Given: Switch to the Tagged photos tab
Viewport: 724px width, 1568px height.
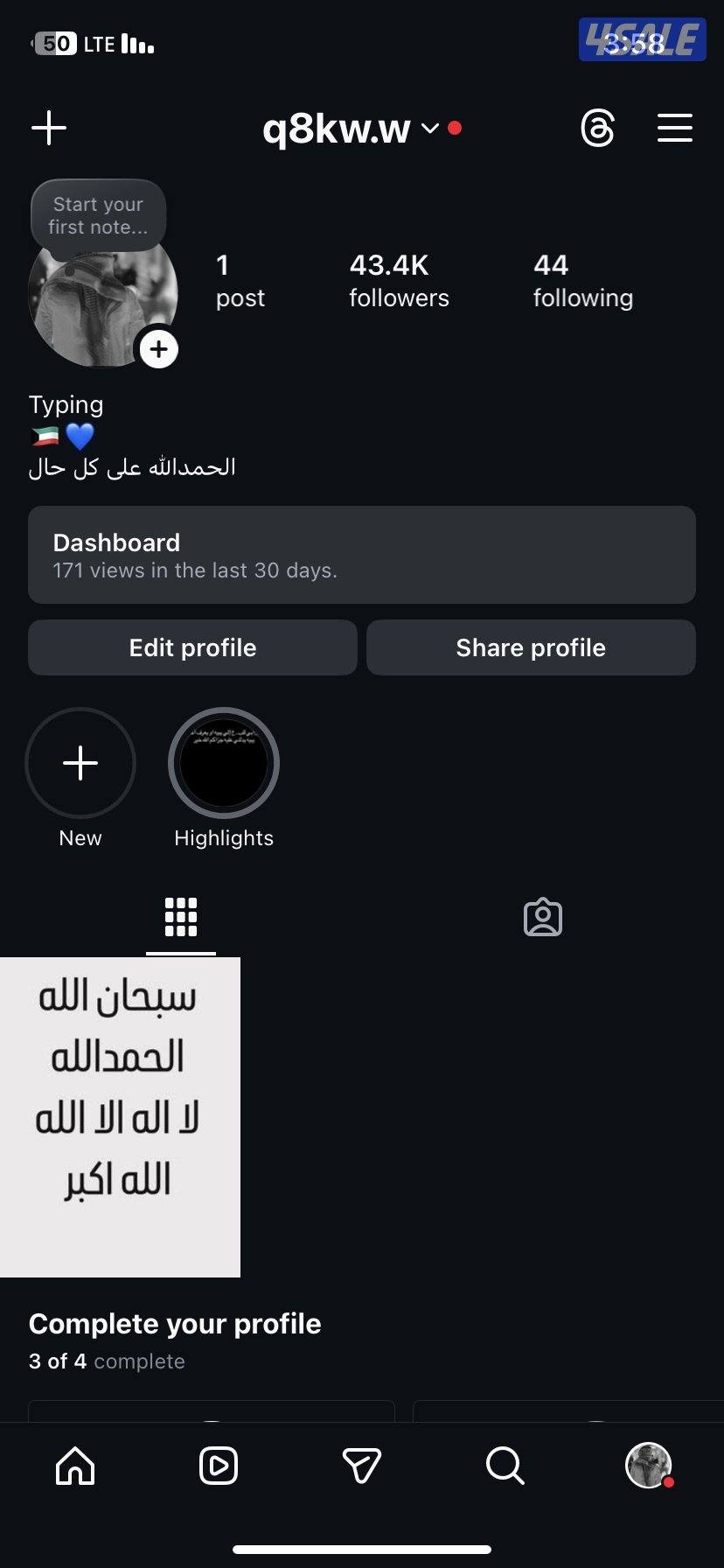Looking at the screenshot, I should tap(542, 916).
